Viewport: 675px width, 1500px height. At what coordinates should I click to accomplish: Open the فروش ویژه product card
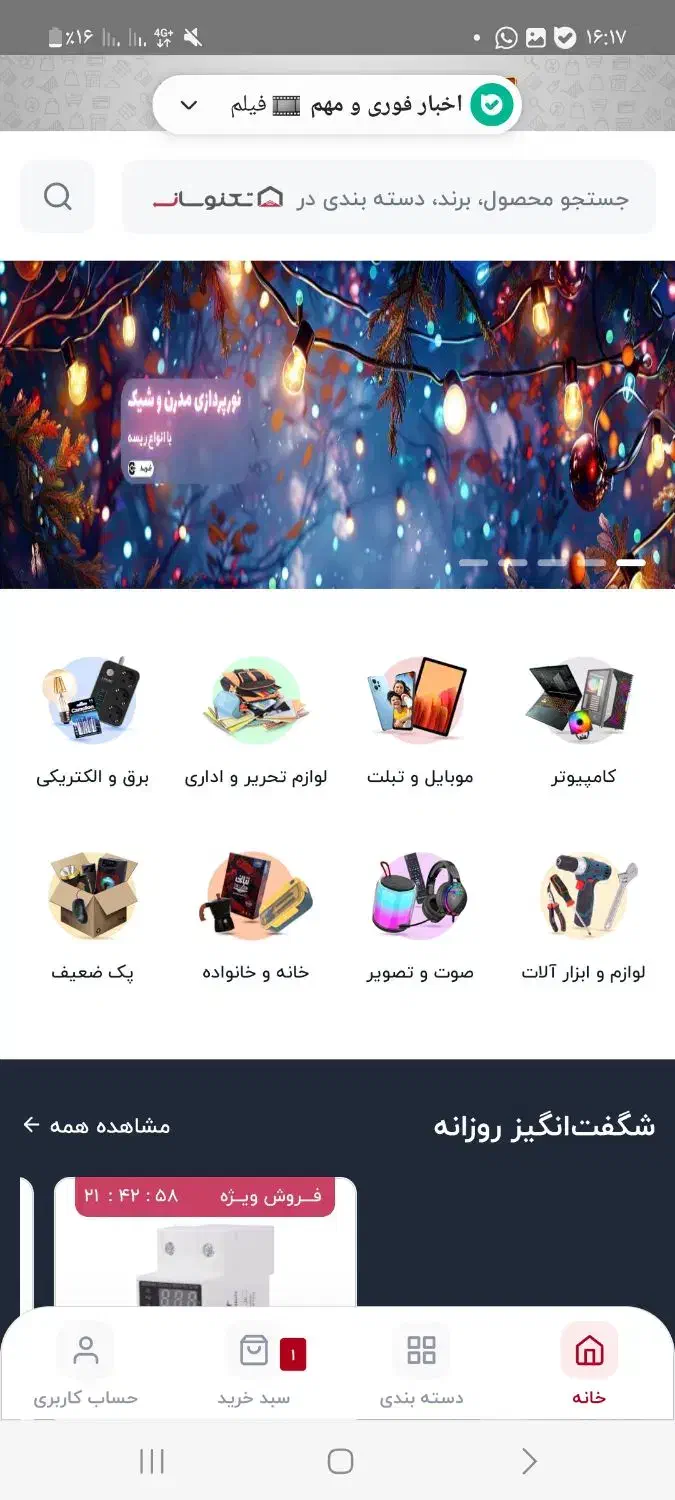(205, 1250)
